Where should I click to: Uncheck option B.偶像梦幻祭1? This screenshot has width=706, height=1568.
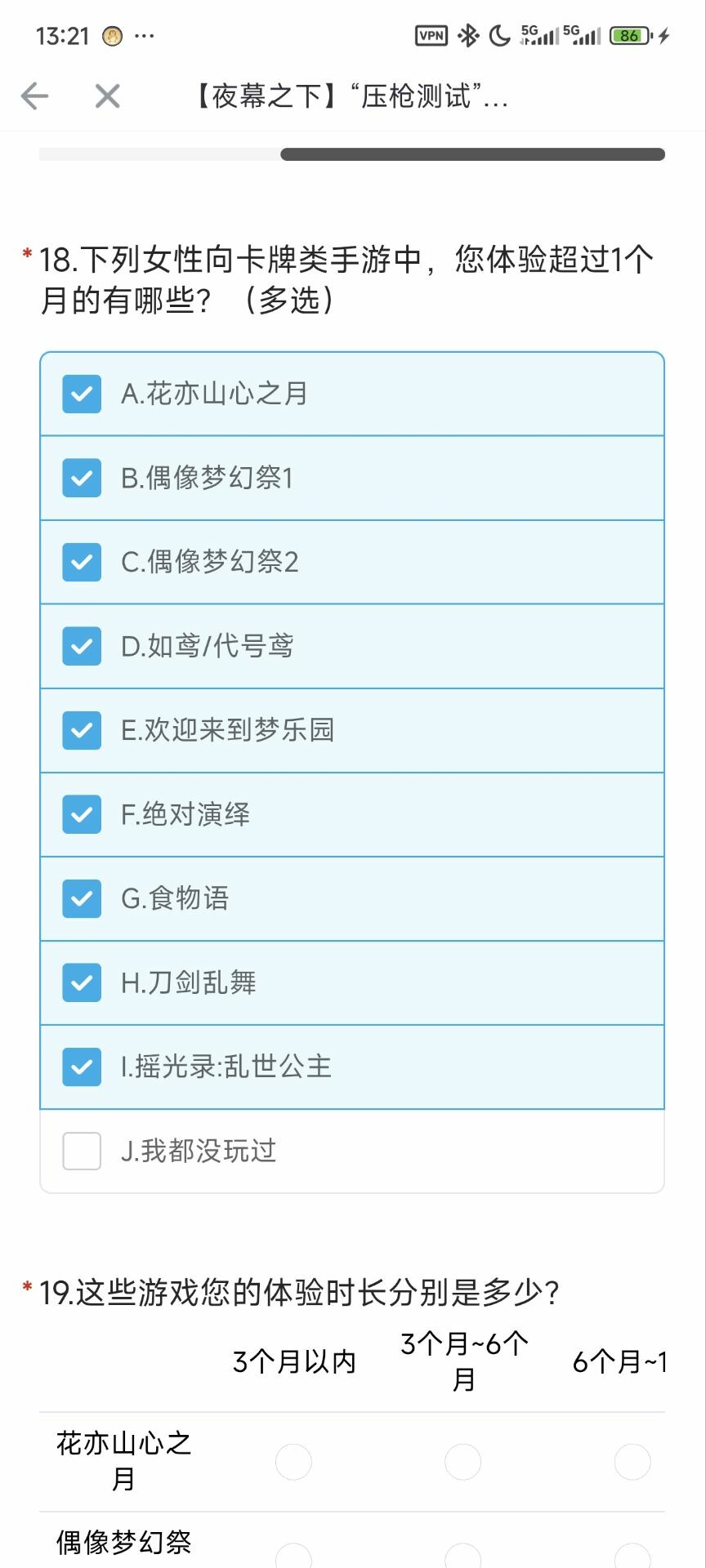pos(82,479)
